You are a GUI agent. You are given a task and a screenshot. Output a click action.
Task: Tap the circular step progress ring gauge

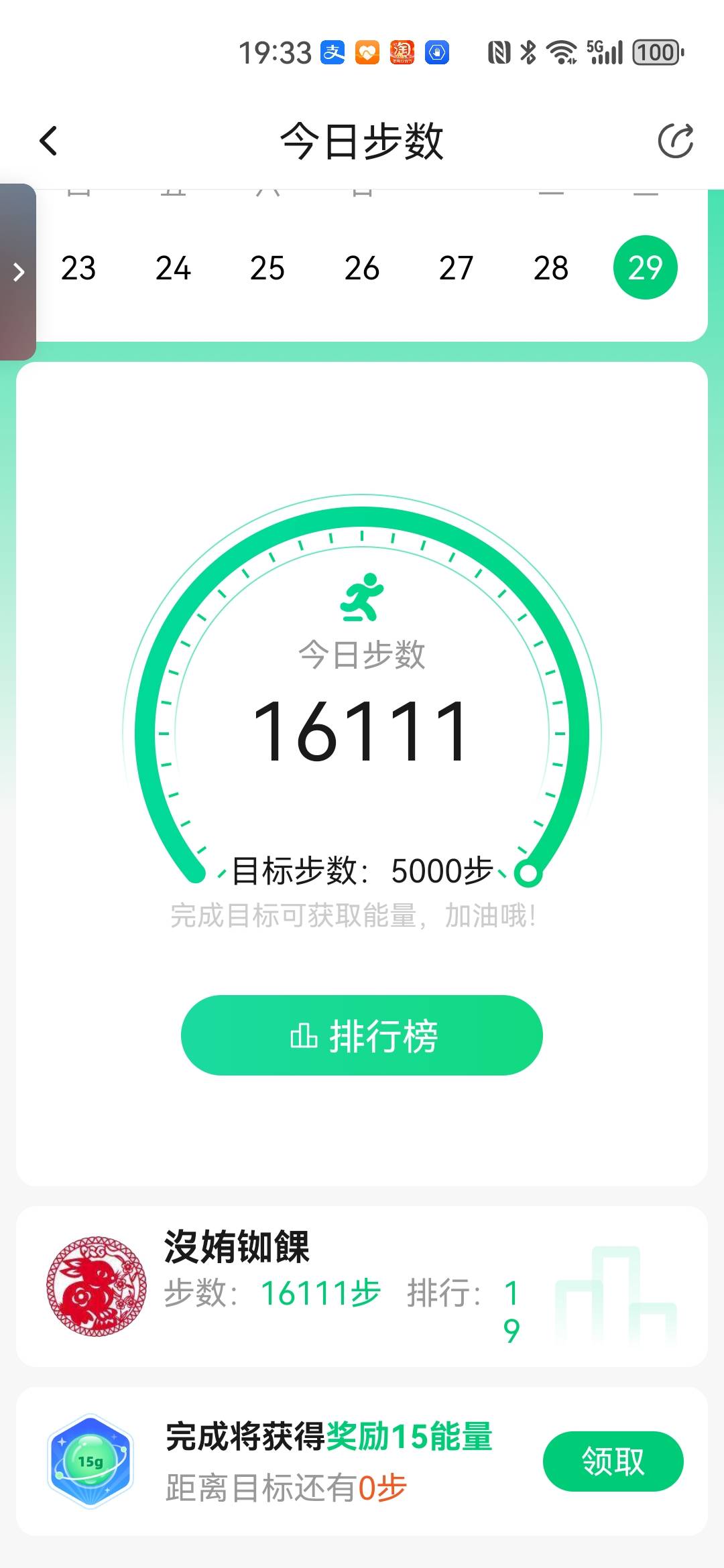coord(362,690)
